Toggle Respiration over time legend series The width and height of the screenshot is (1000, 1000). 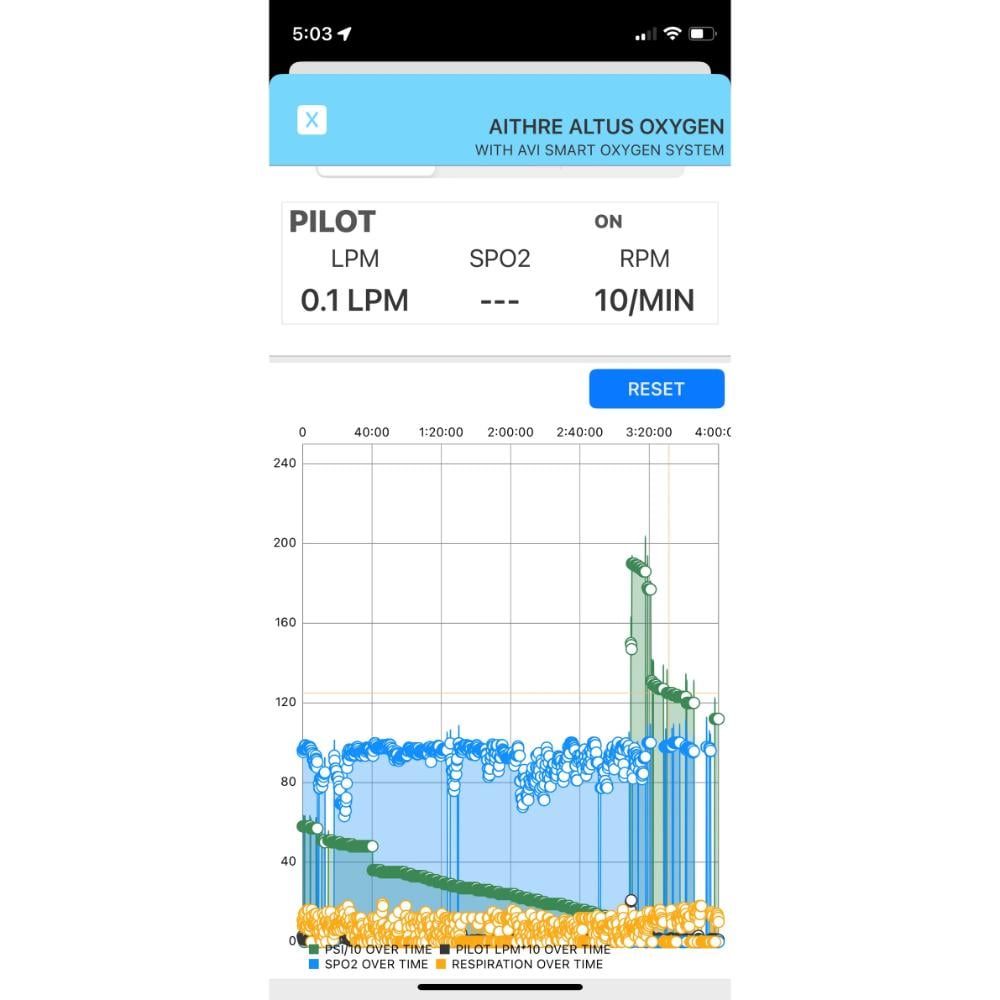click(x=520, y=964)
